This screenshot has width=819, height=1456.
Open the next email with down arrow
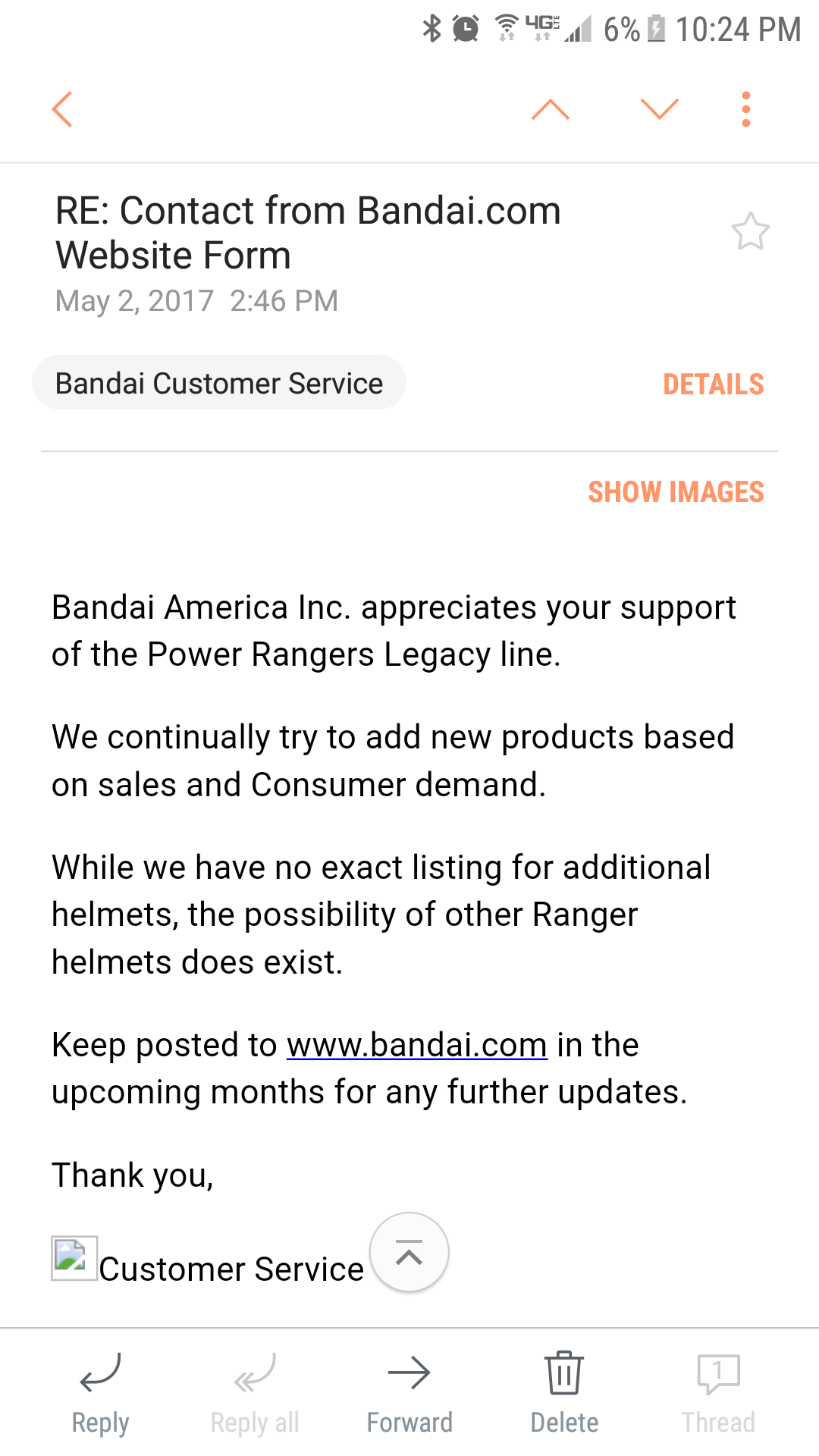(660, 109)
